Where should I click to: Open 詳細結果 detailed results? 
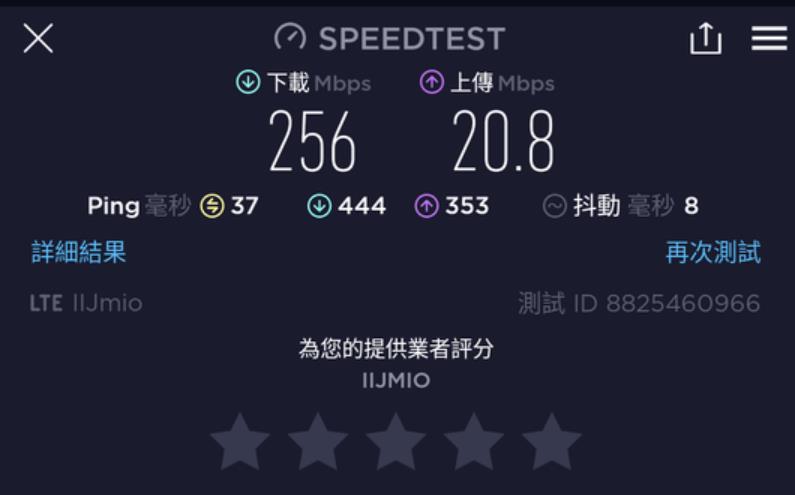(x=79, y=252)
